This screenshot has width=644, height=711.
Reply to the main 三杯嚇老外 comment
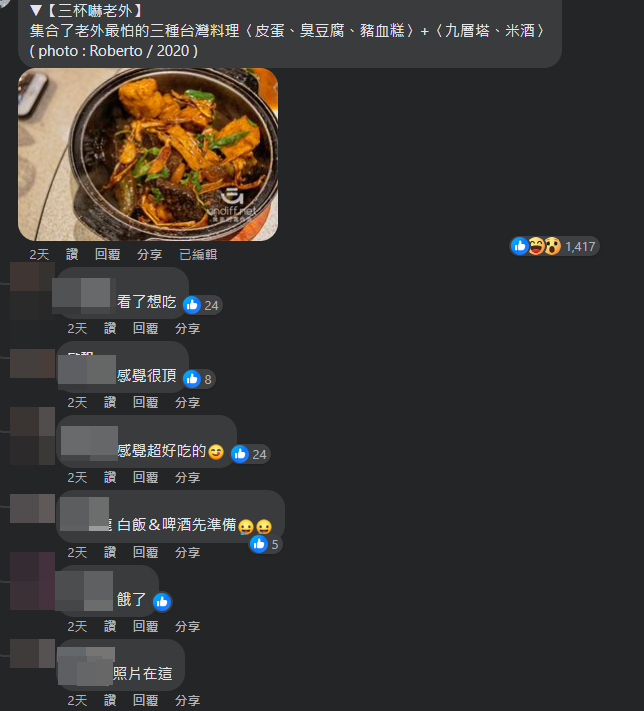(x=108, y=255)
